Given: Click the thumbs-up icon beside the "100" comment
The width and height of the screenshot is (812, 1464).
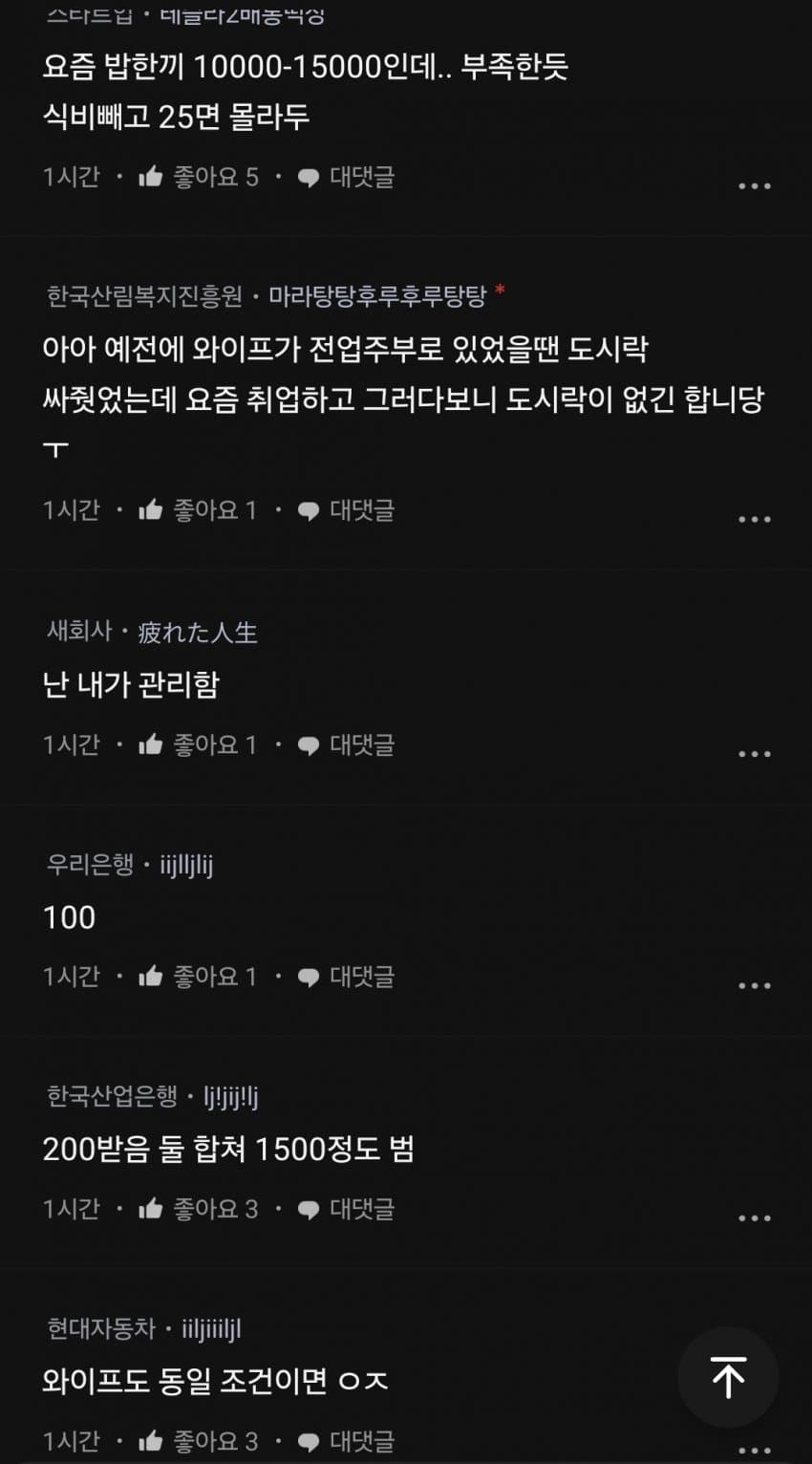Looking at the screenshot, I should click(152, 976).
